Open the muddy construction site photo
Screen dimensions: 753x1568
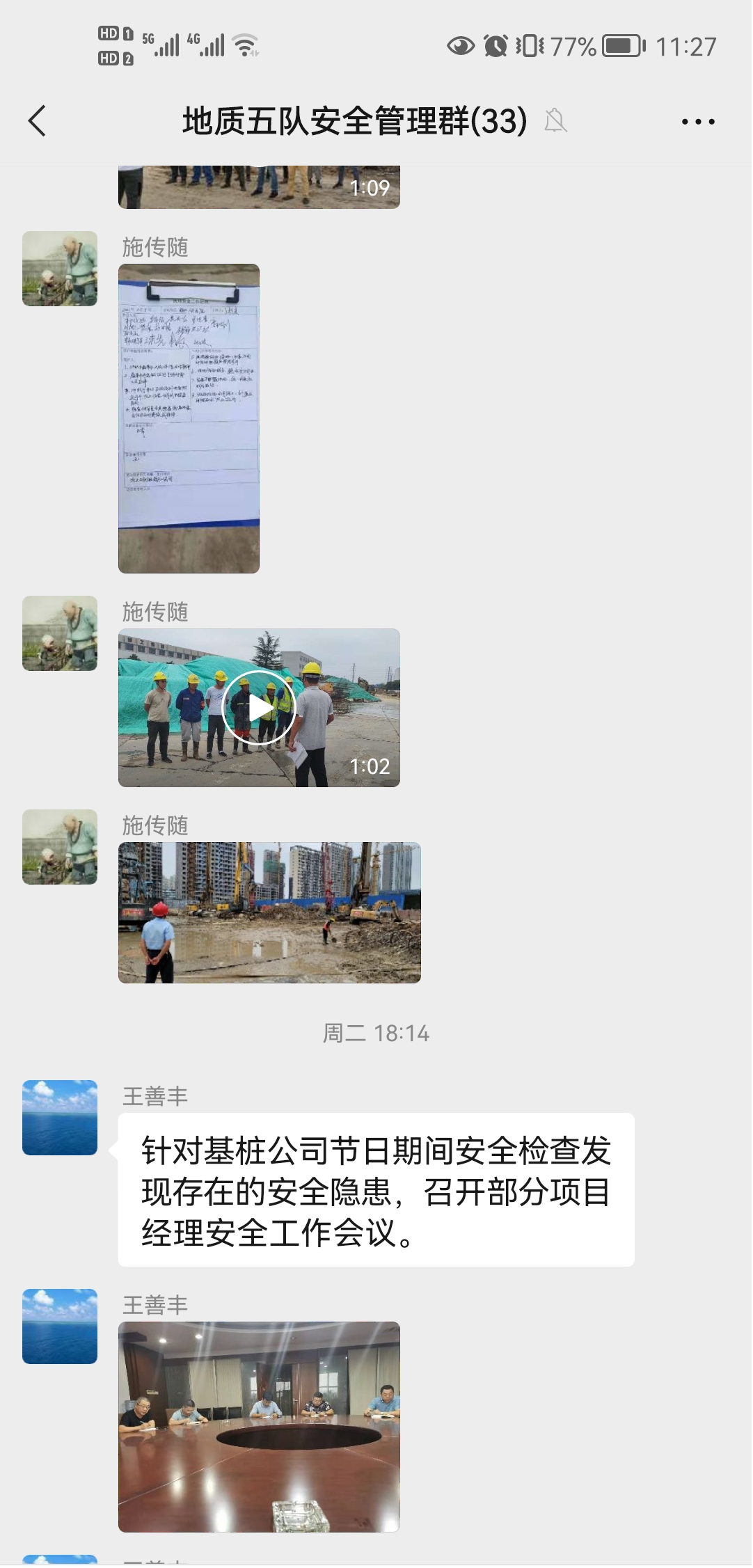click(x=269, y=912)
